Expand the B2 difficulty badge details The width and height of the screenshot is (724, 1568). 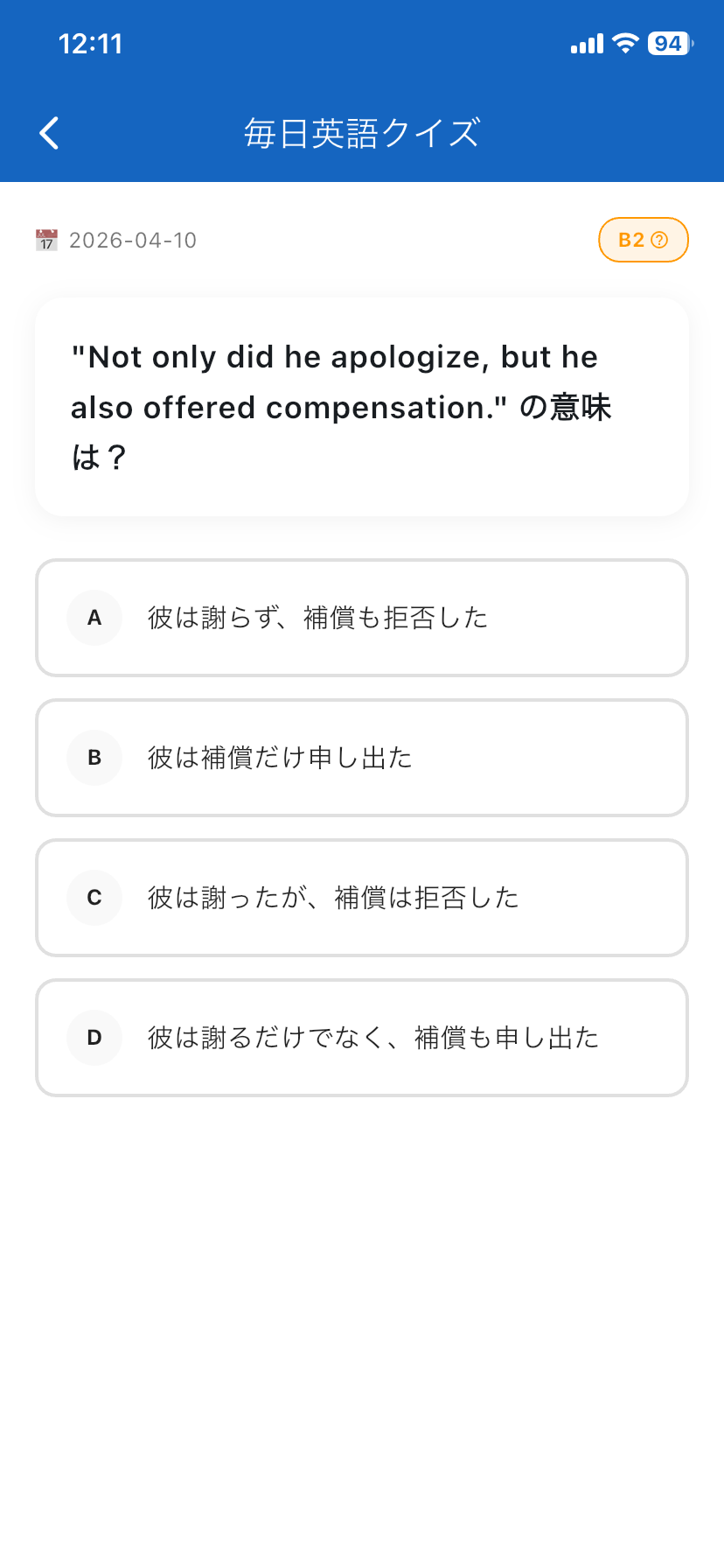click(x=644, y=239)
